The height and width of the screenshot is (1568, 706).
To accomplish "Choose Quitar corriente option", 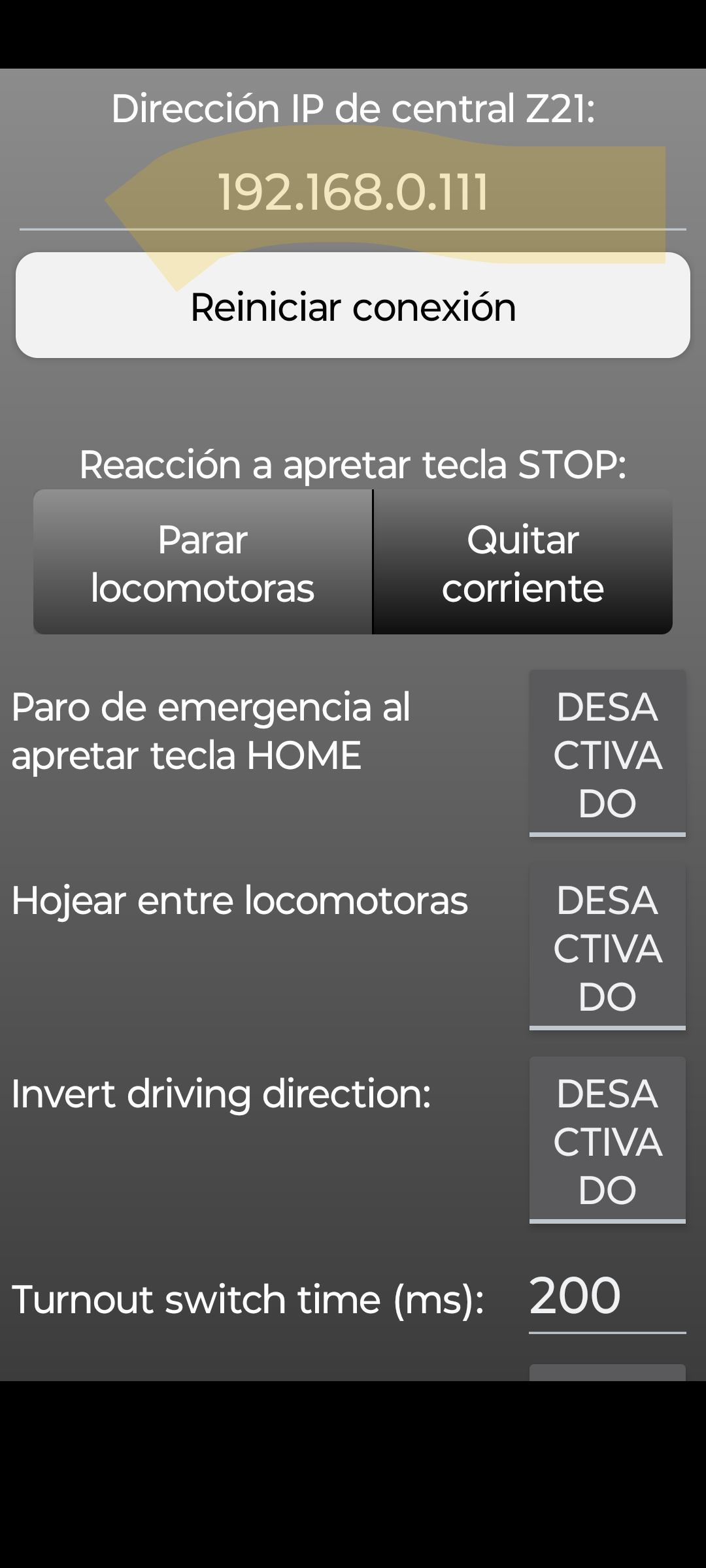I will click(x=523, y=562).
